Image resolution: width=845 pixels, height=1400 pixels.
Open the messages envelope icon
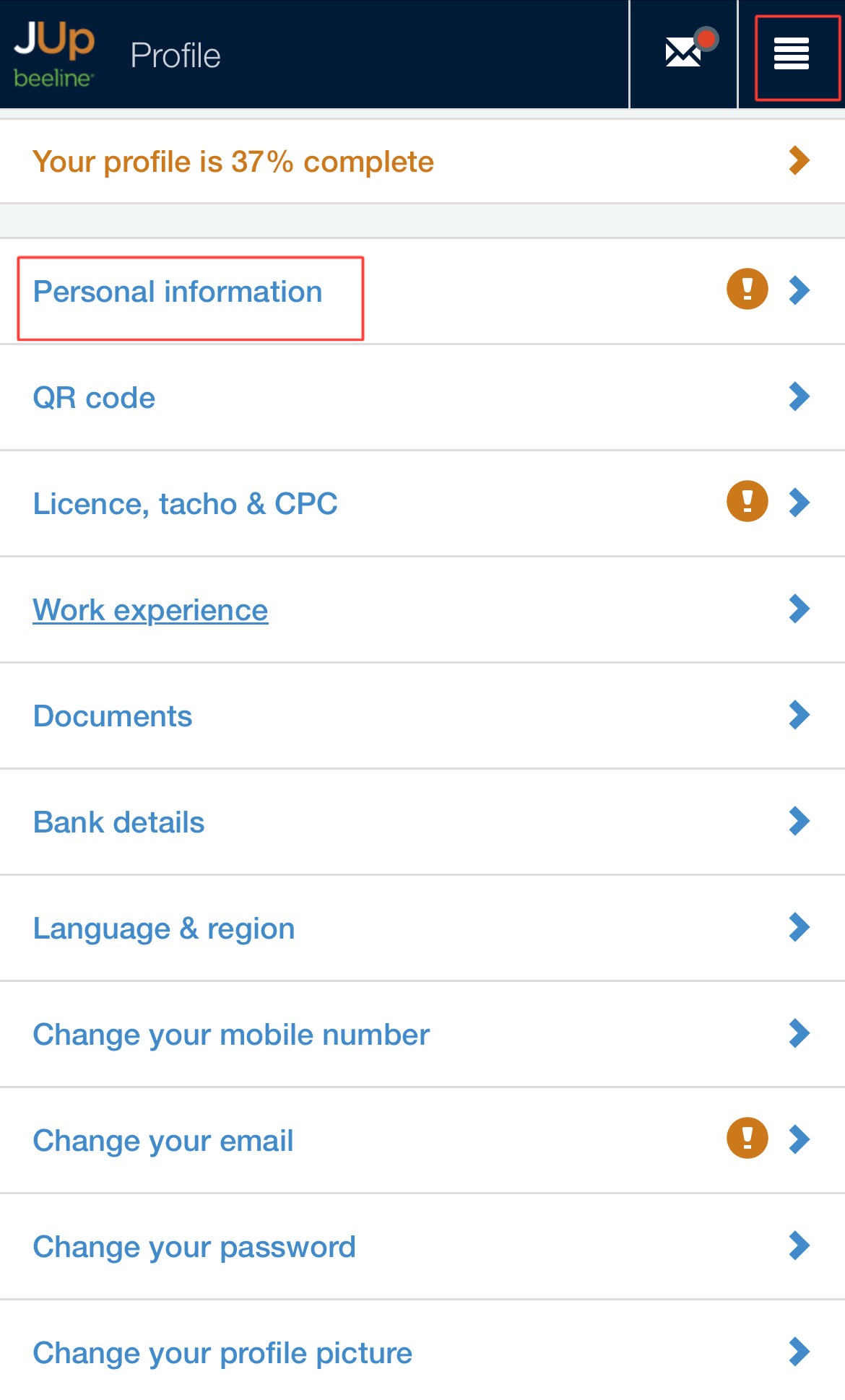point(683,53)
